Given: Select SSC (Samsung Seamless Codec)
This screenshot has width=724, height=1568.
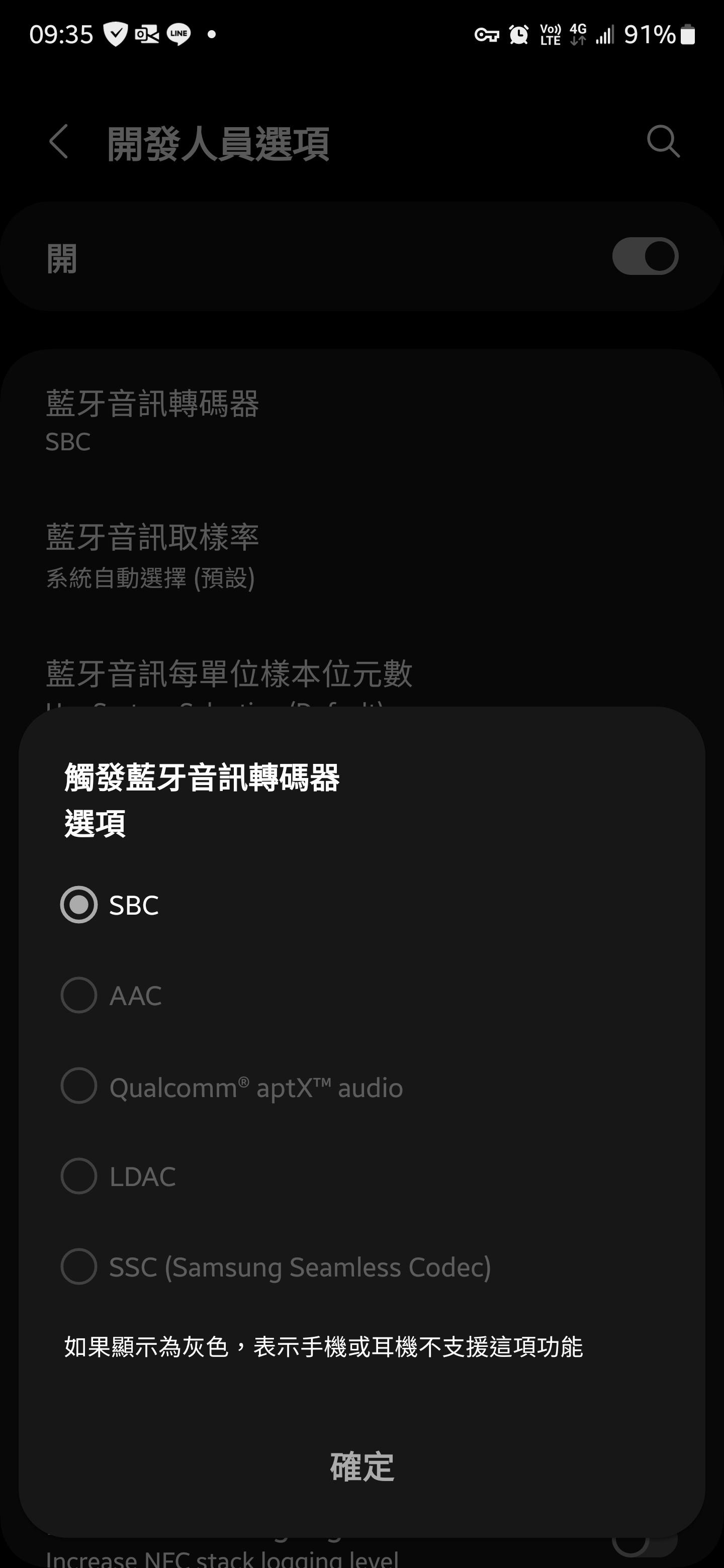Looking at the screenshot, I should (x=79, y=1266).
